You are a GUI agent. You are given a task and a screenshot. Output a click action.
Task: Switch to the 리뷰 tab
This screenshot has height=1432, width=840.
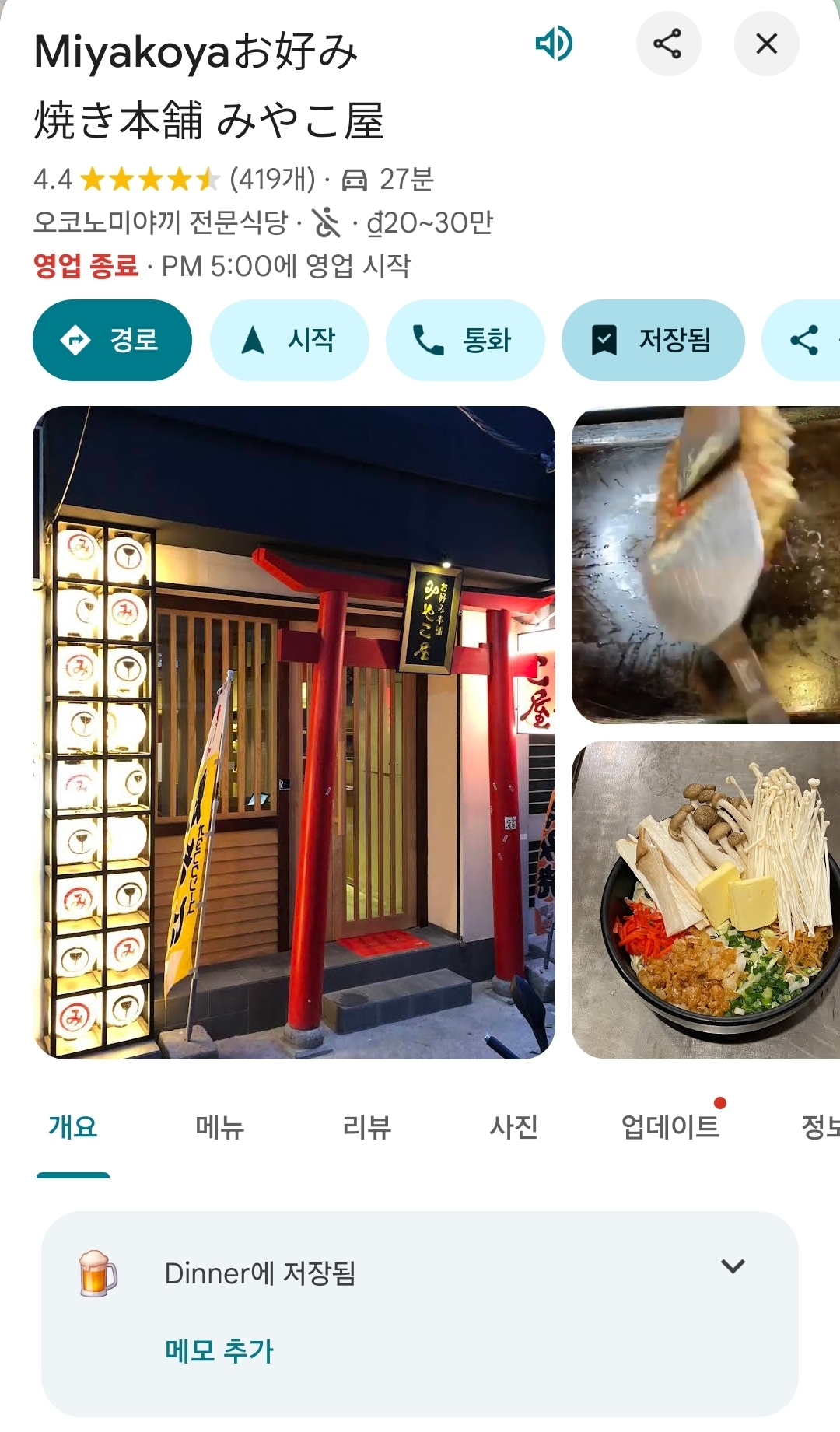click(x=366, y=1126)
